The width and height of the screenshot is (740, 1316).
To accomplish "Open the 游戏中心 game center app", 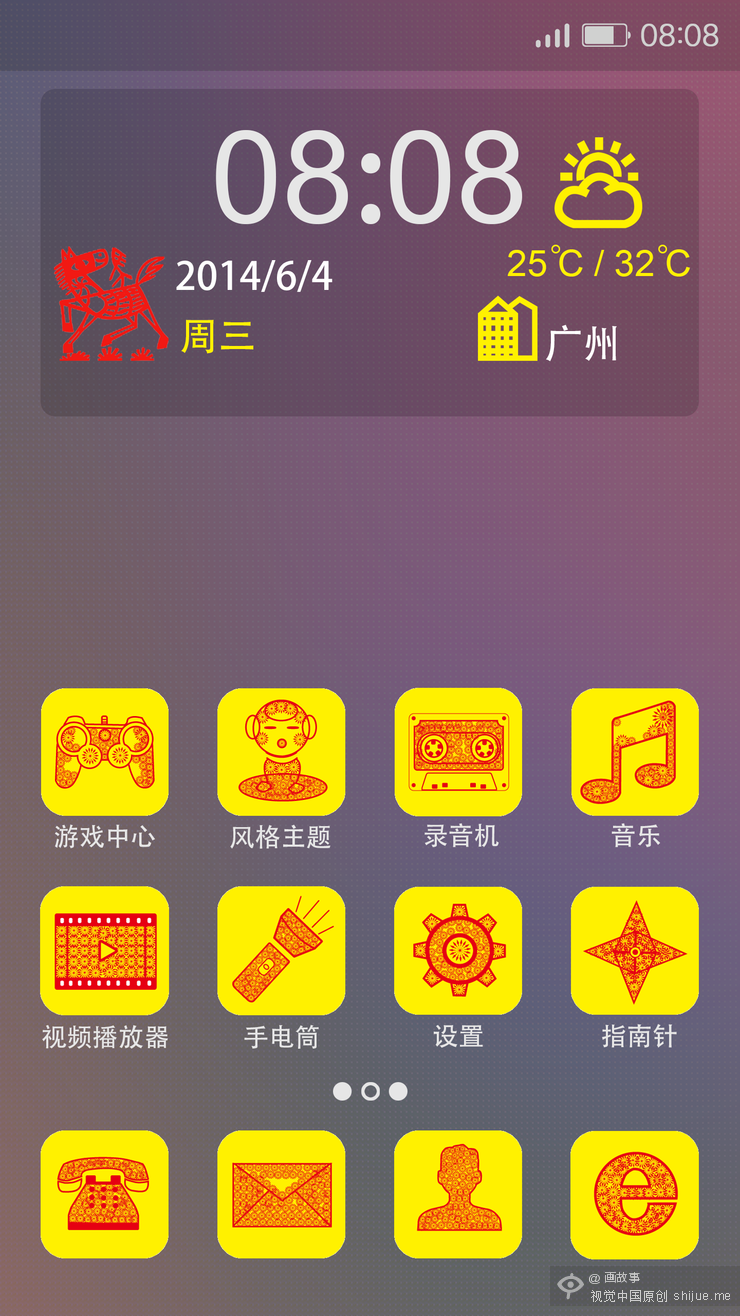I will [104, 752].
